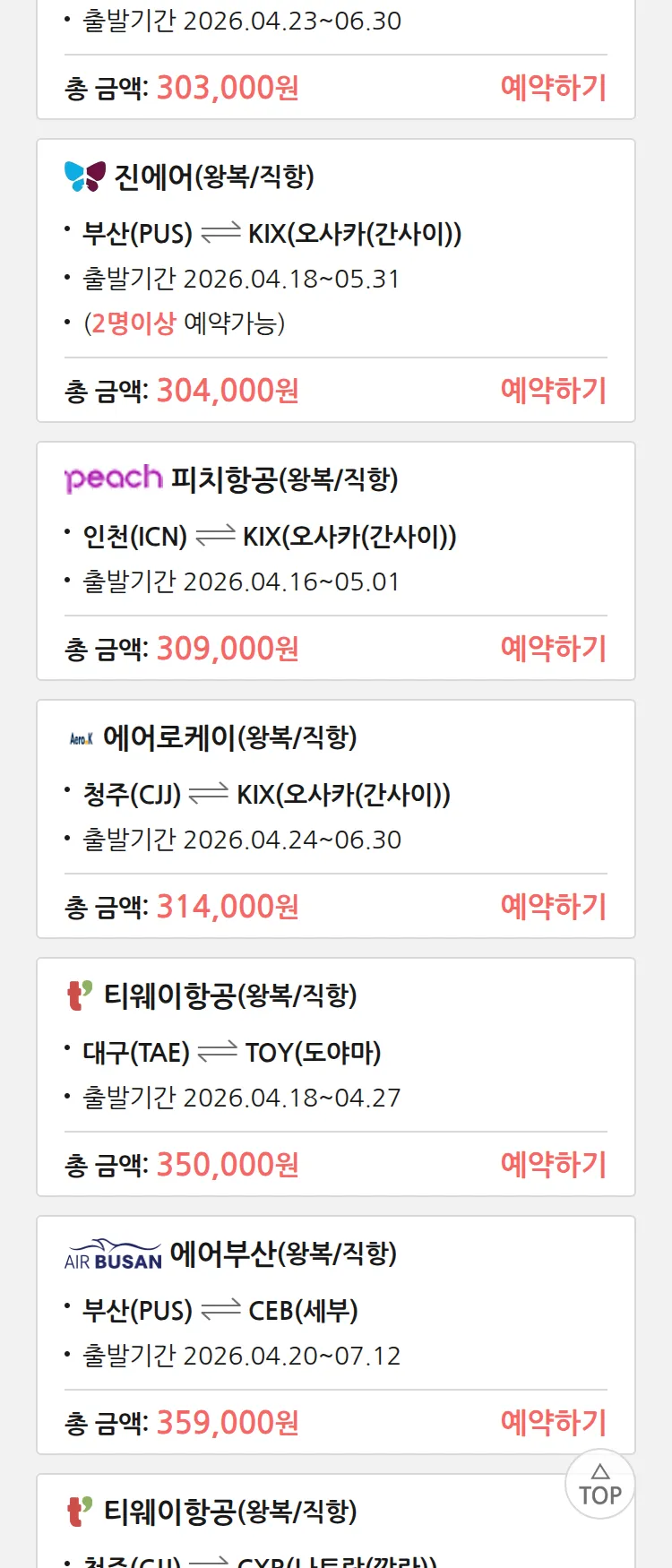672x1568 pixels.
Task: Book the 진에어 부산–KIX 304,000원 flight
Action: 553,391
